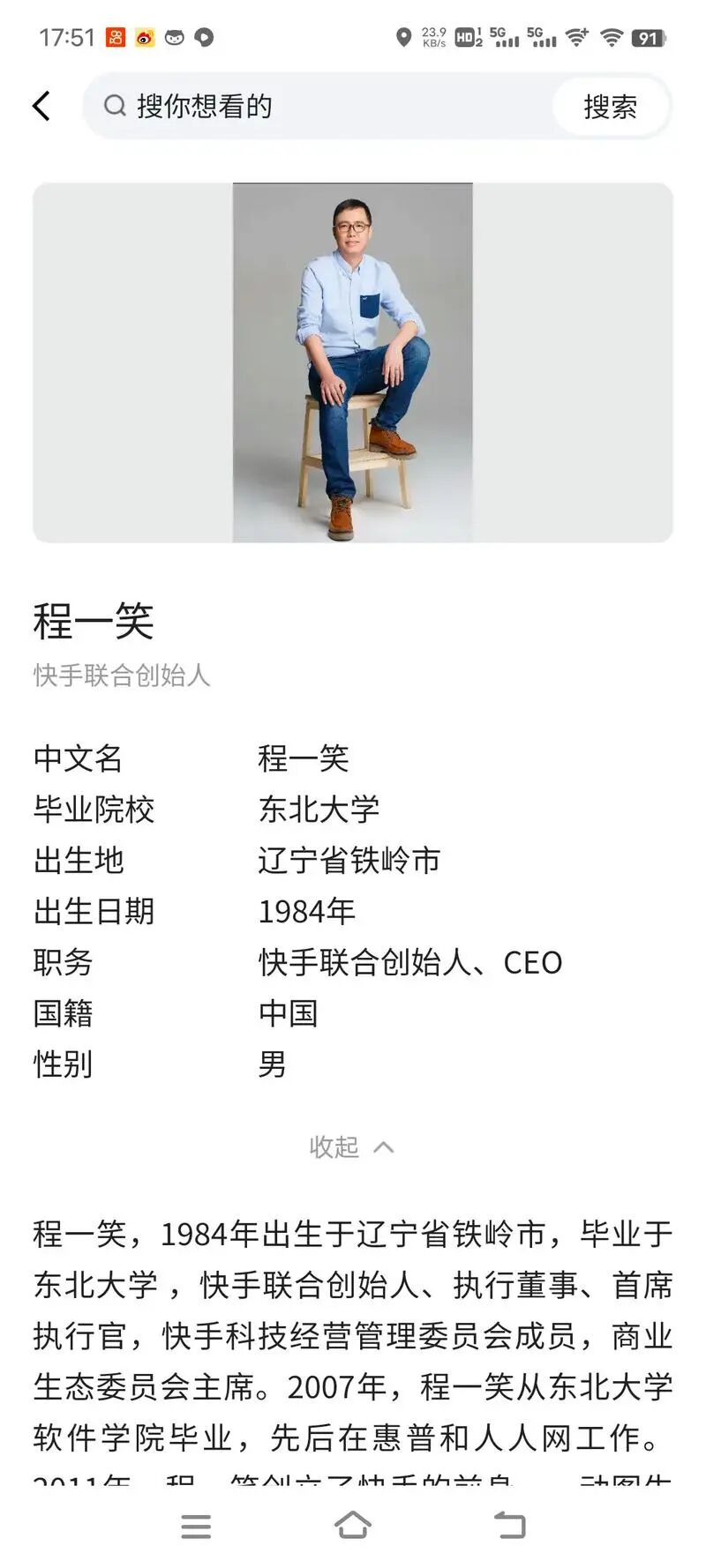Collapse the info card via the 收起 control
Image resolution: width=706 pixels, height=1568 pixels.
pyautogui.click(x=335, y=1146)
